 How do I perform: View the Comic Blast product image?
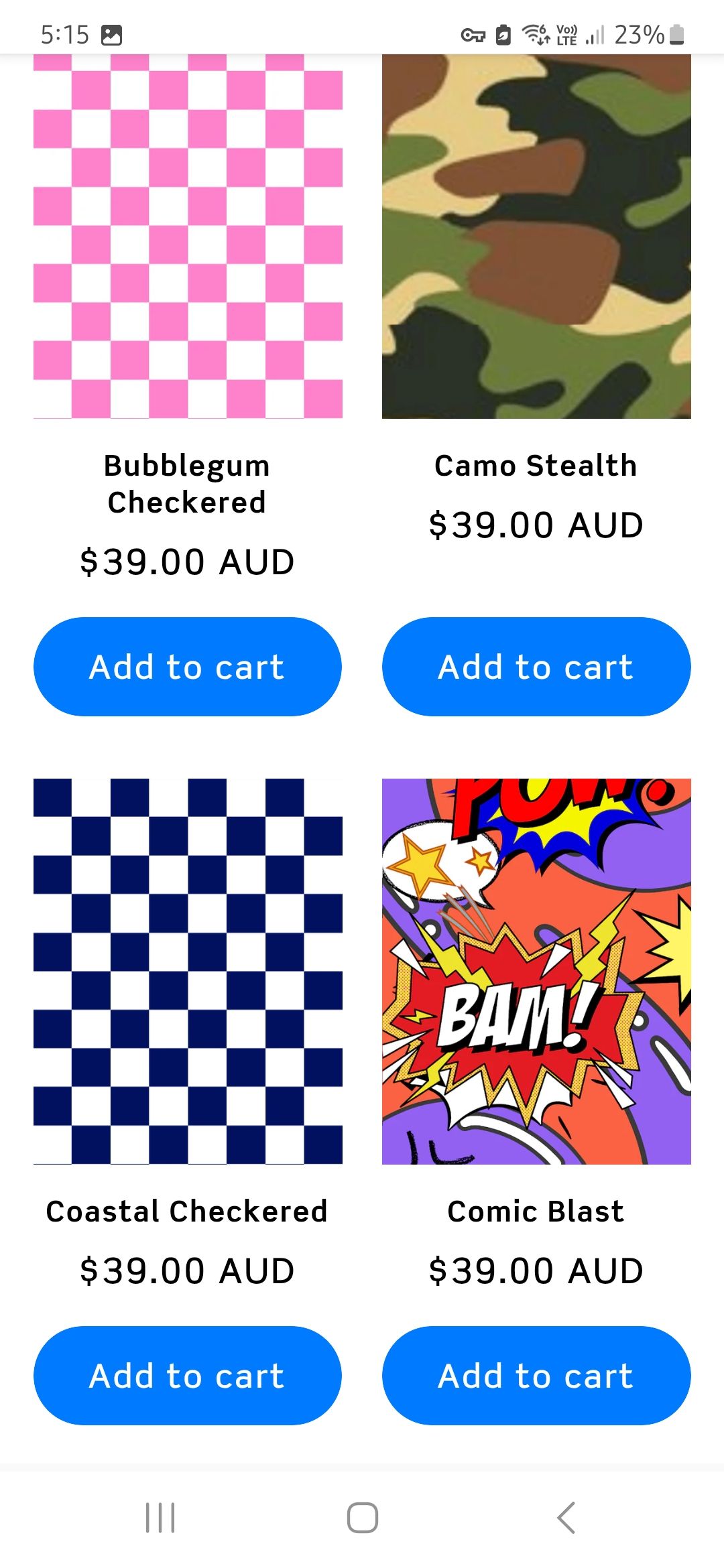pyautogui.click(x=536, y=971)
